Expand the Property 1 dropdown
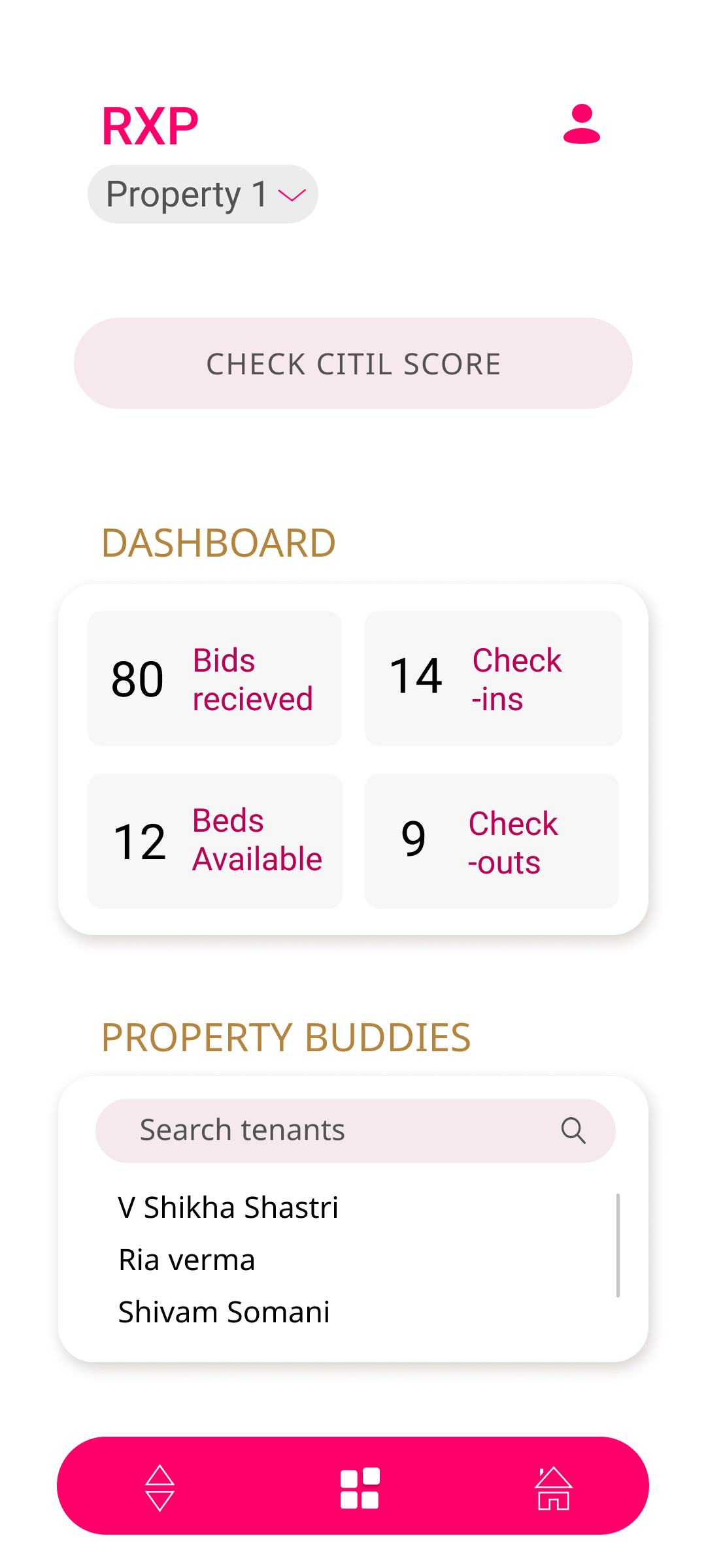Screen dimensions: 706x1568 coord(203,194)
